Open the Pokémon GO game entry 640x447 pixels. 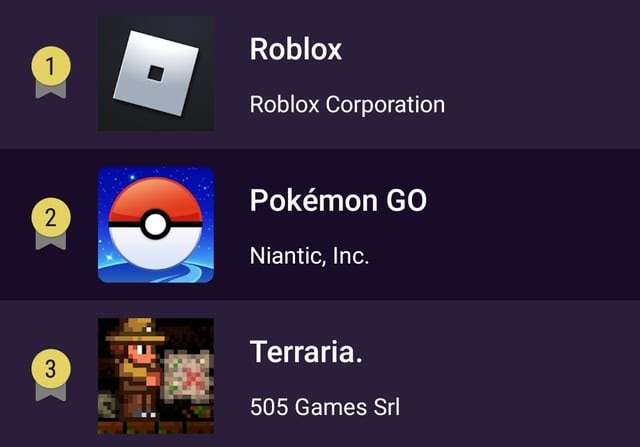click(337, 201)
